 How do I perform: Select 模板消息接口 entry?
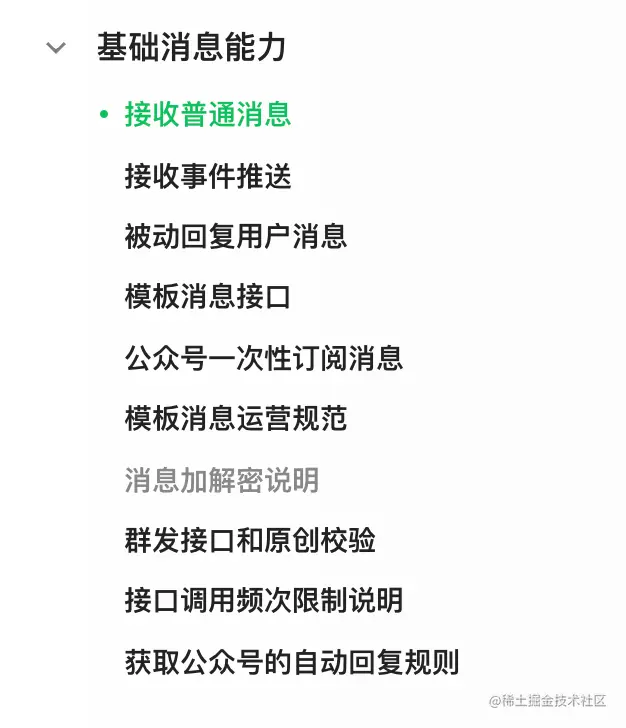tap(207, 297)
